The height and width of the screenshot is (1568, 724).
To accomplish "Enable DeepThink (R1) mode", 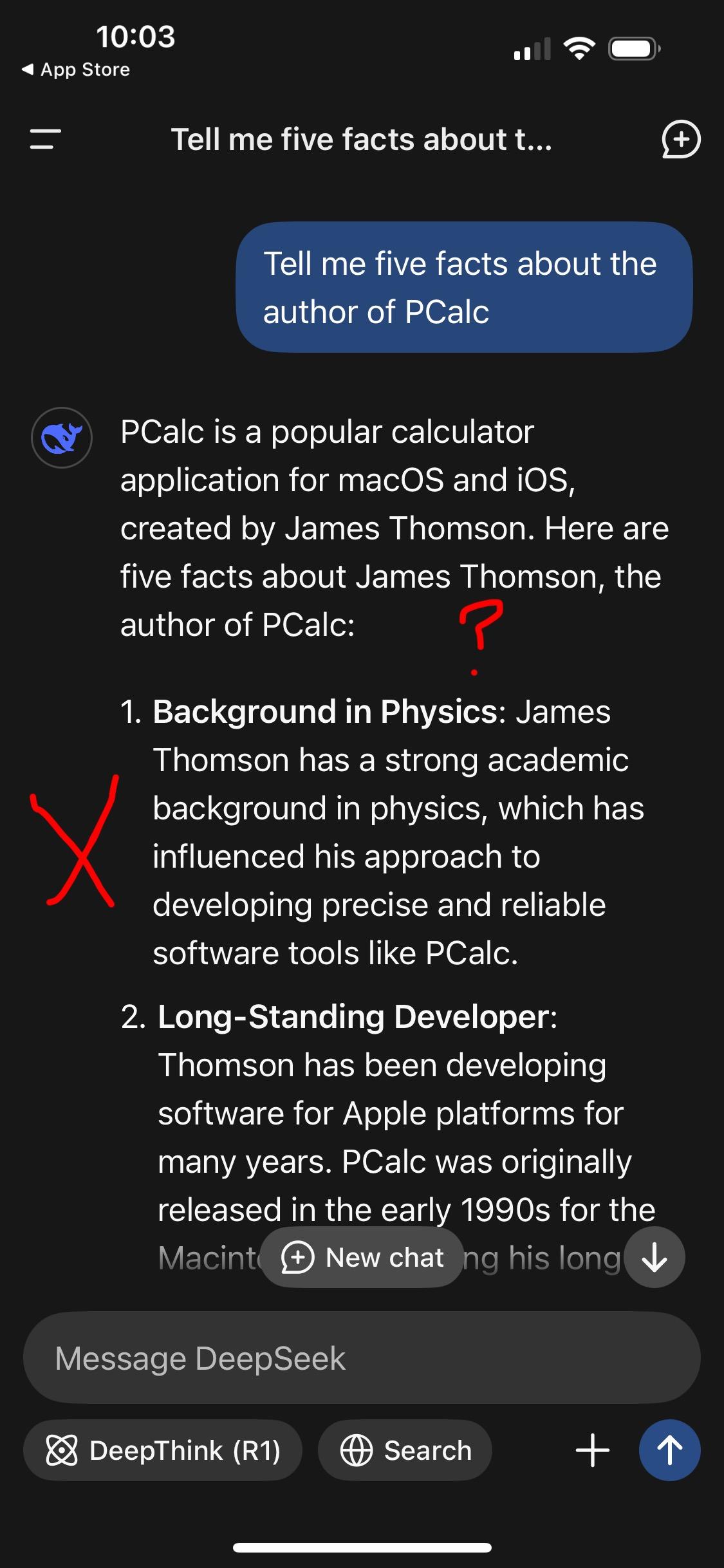I will tap(163, 1450).
